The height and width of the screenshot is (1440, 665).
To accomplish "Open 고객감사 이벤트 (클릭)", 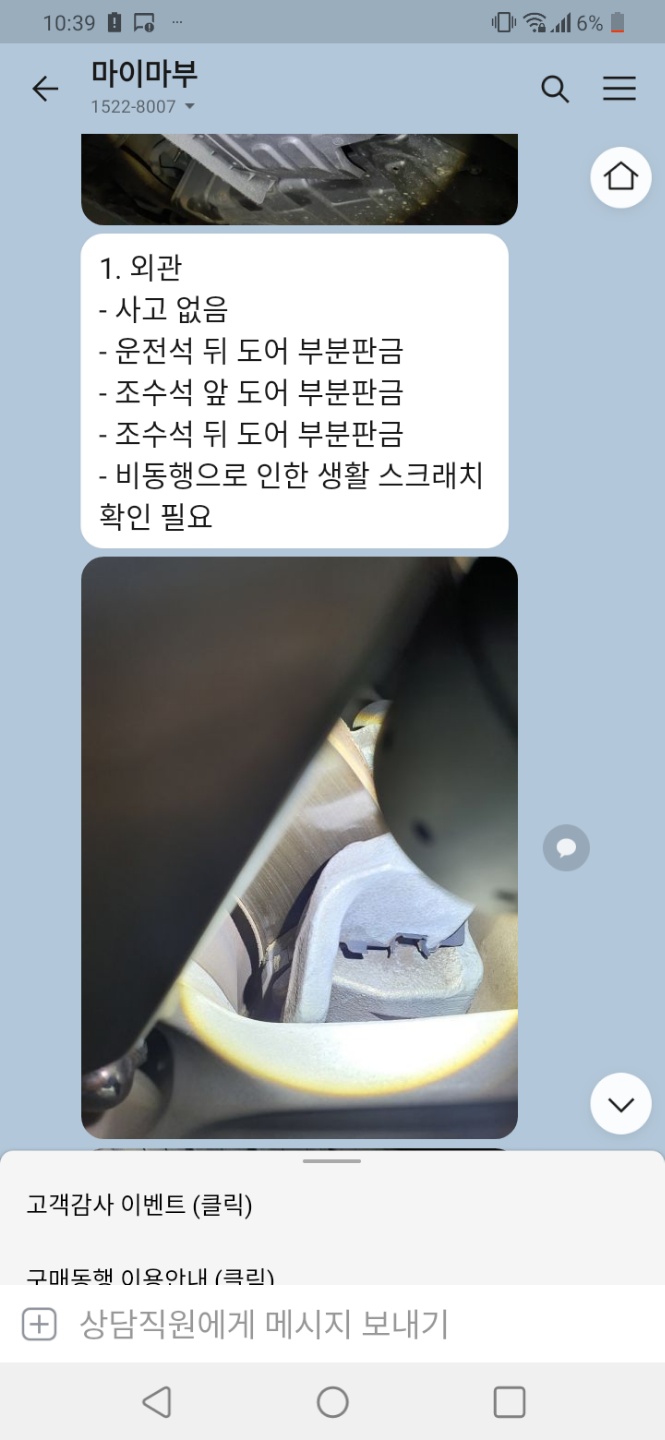I will (x=139, y=1205).
